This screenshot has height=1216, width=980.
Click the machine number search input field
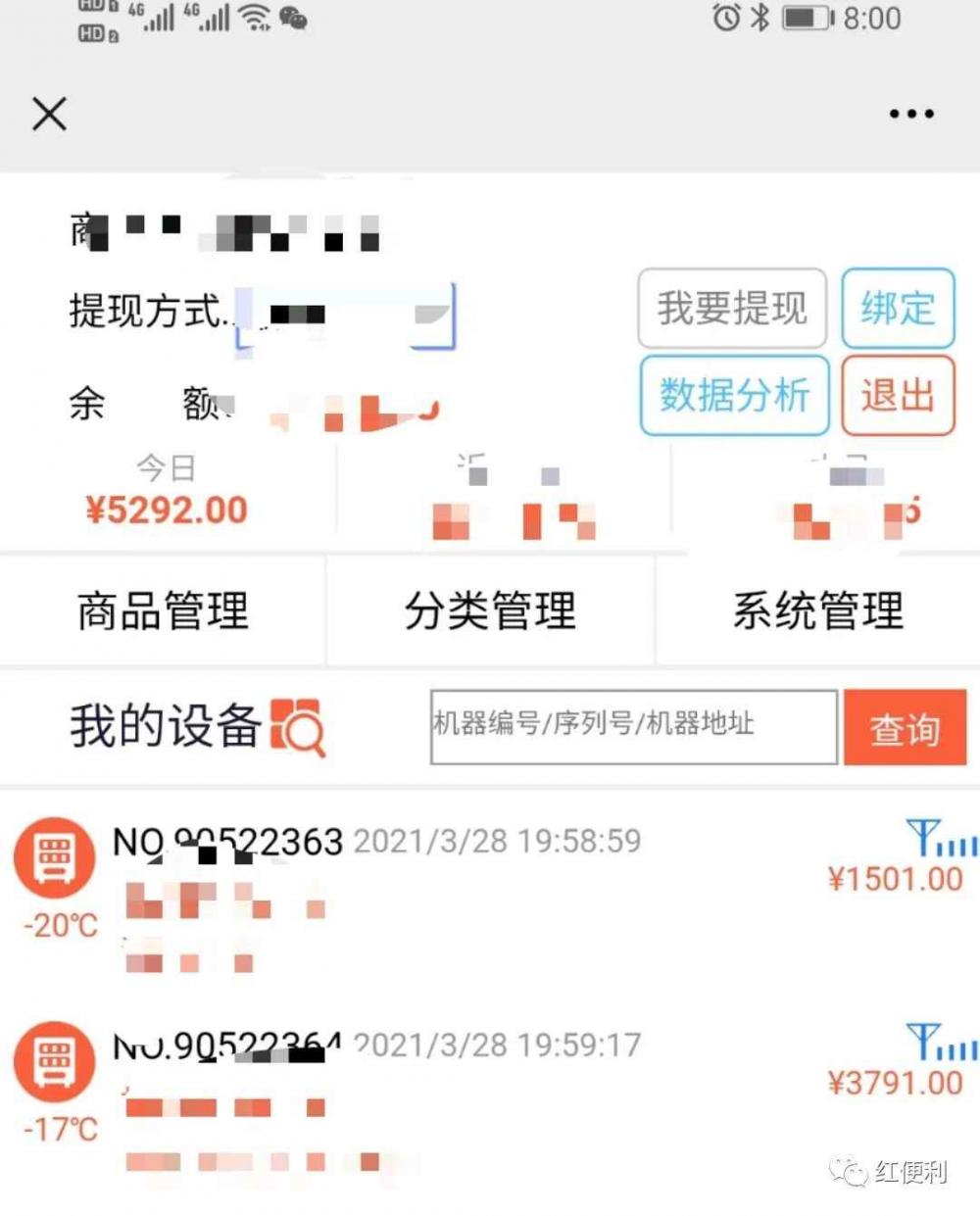632,725
